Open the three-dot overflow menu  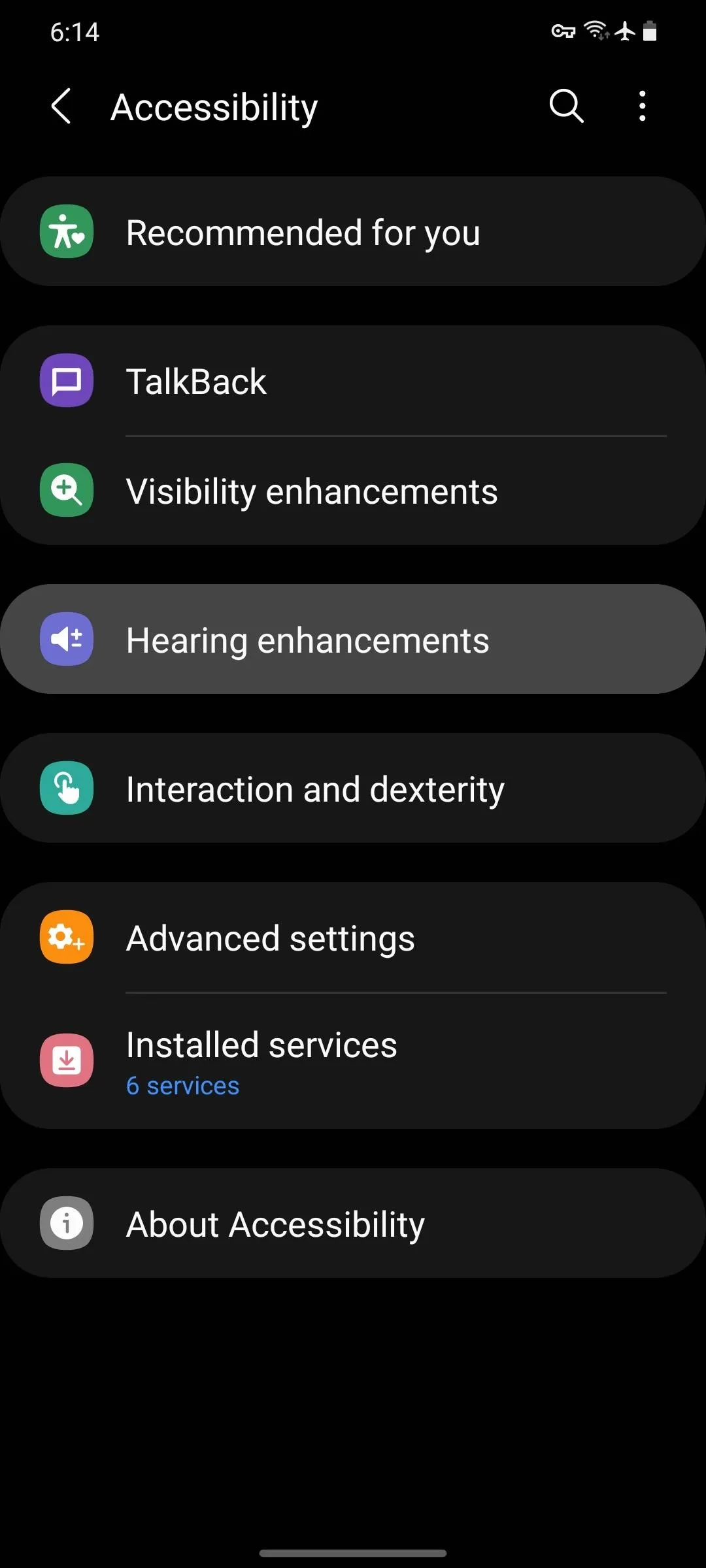(643, 106)
